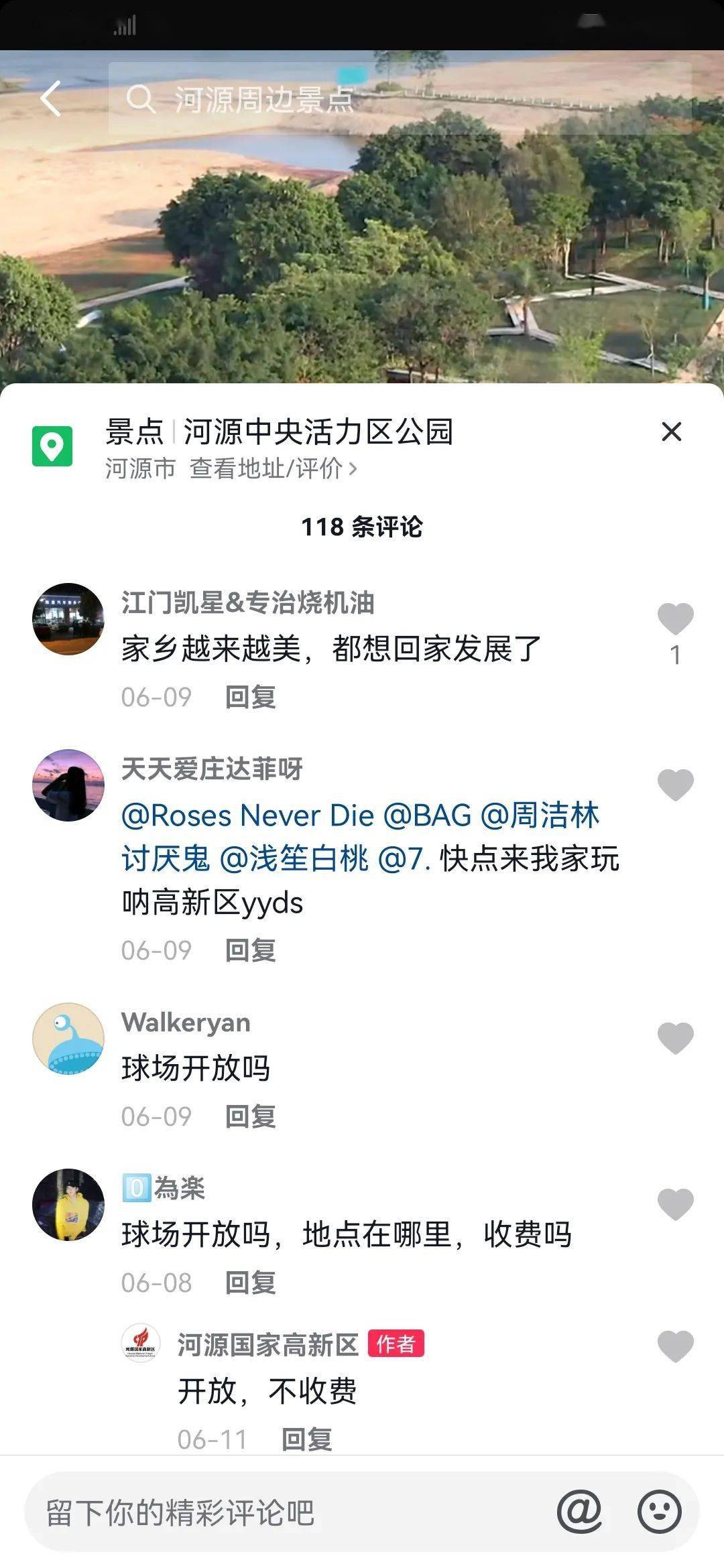Open 天天爱庄达菲呀's profile avatar
The image size is (724, 1568).
[68, 785]
